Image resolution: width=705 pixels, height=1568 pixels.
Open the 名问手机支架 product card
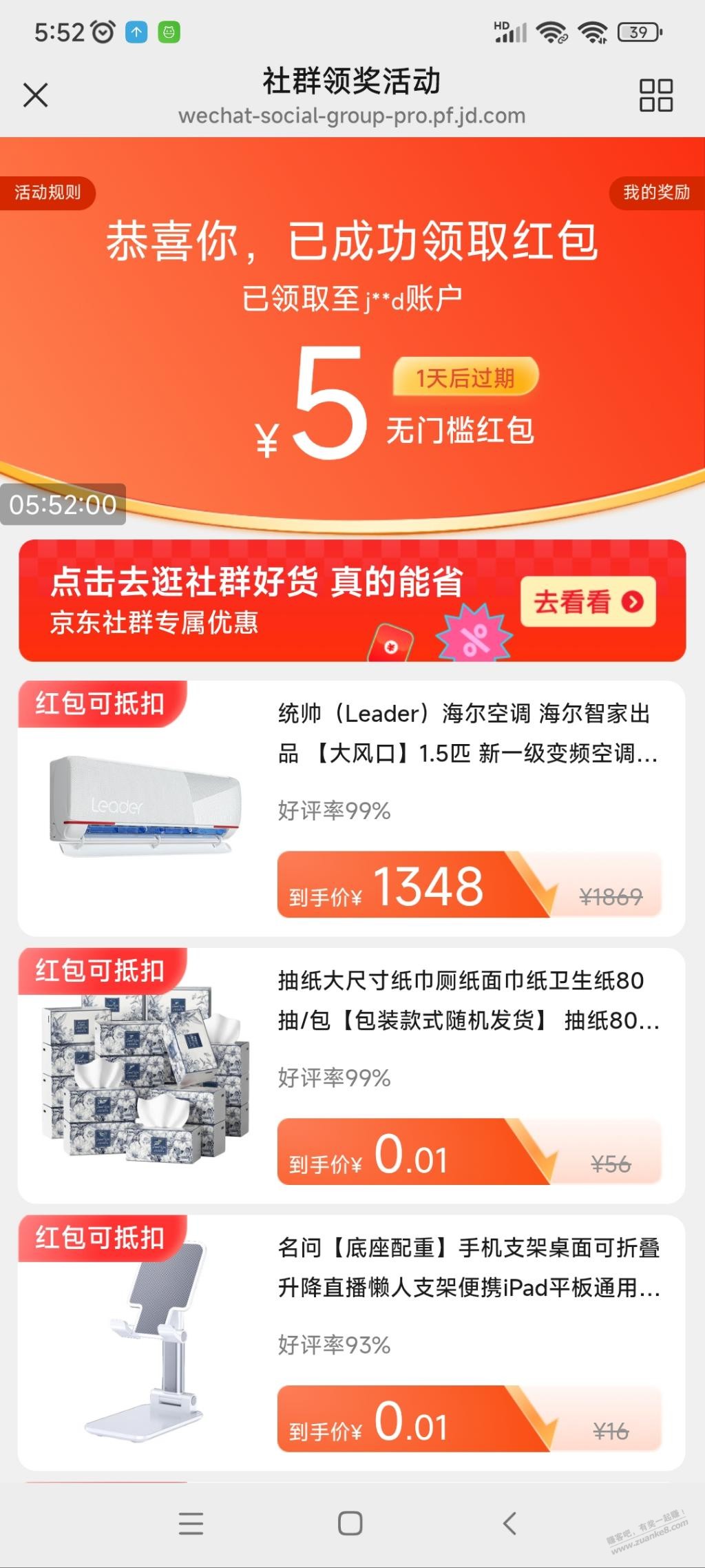click(x=351, y=1343)
